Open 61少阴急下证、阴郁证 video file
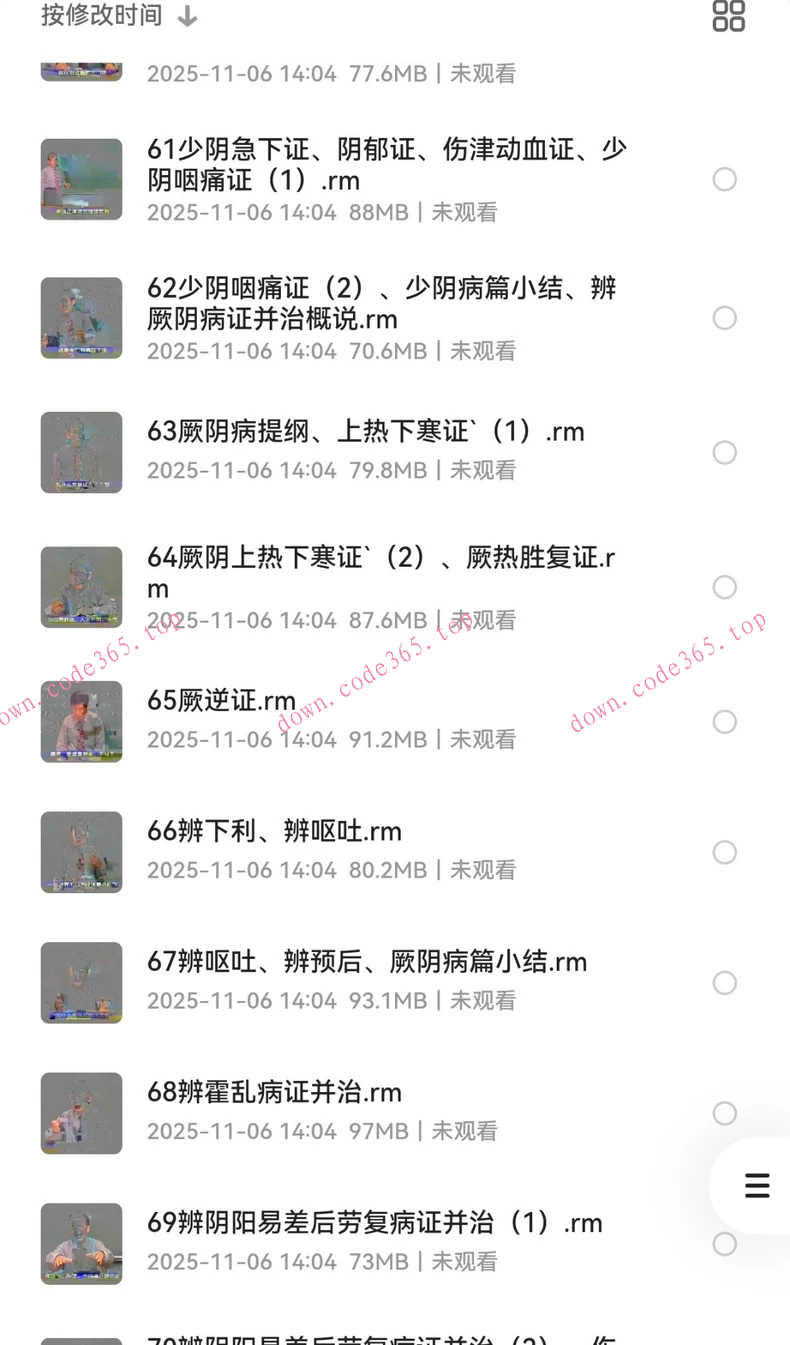The height and width of the screenshot is (1345, 790). pyautogui.click(x=380, y=163)
